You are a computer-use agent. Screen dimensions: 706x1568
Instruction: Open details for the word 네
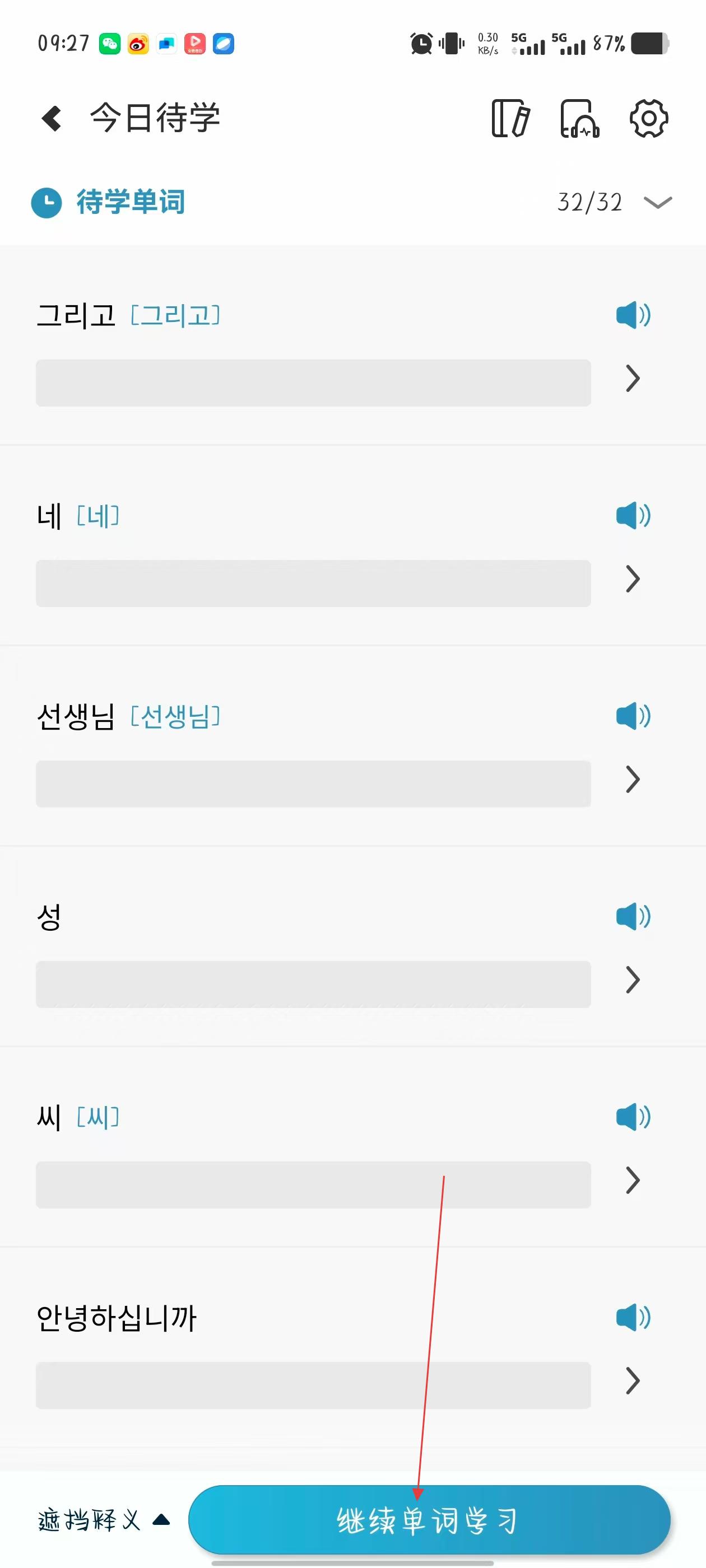632,579
